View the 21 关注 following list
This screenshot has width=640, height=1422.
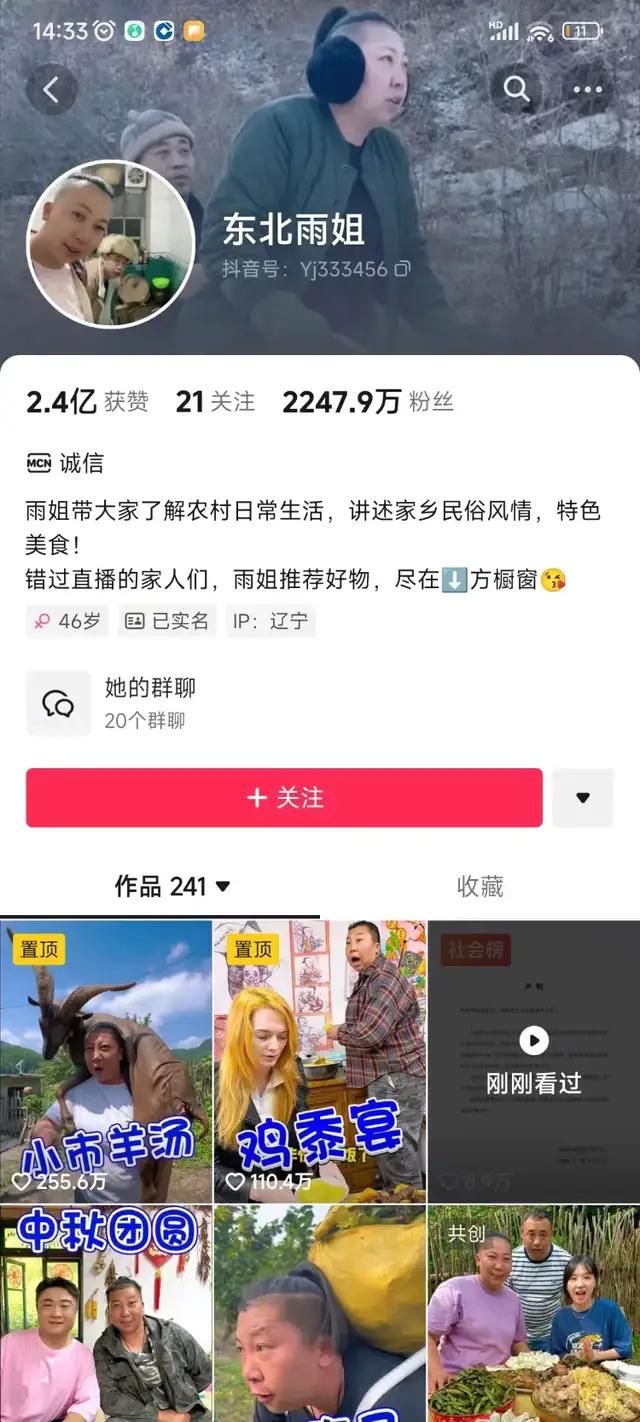215,402
